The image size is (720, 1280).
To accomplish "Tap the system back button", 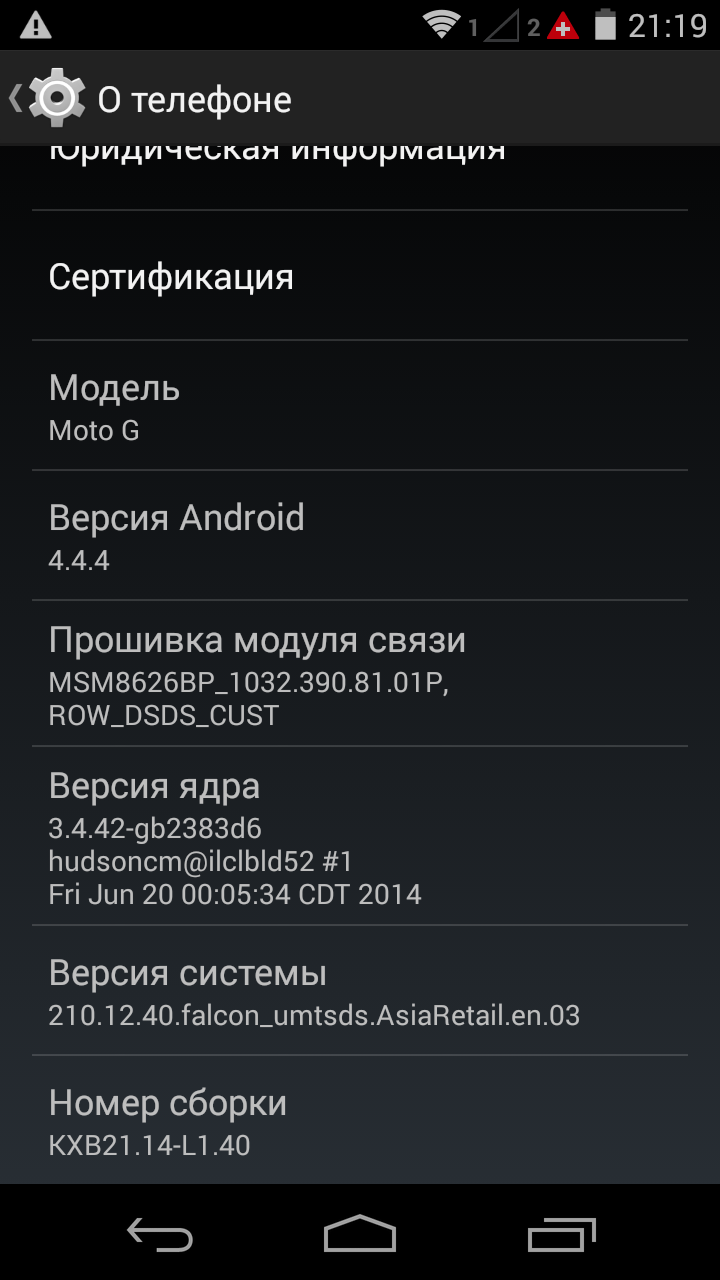I will click(160, 1233).
